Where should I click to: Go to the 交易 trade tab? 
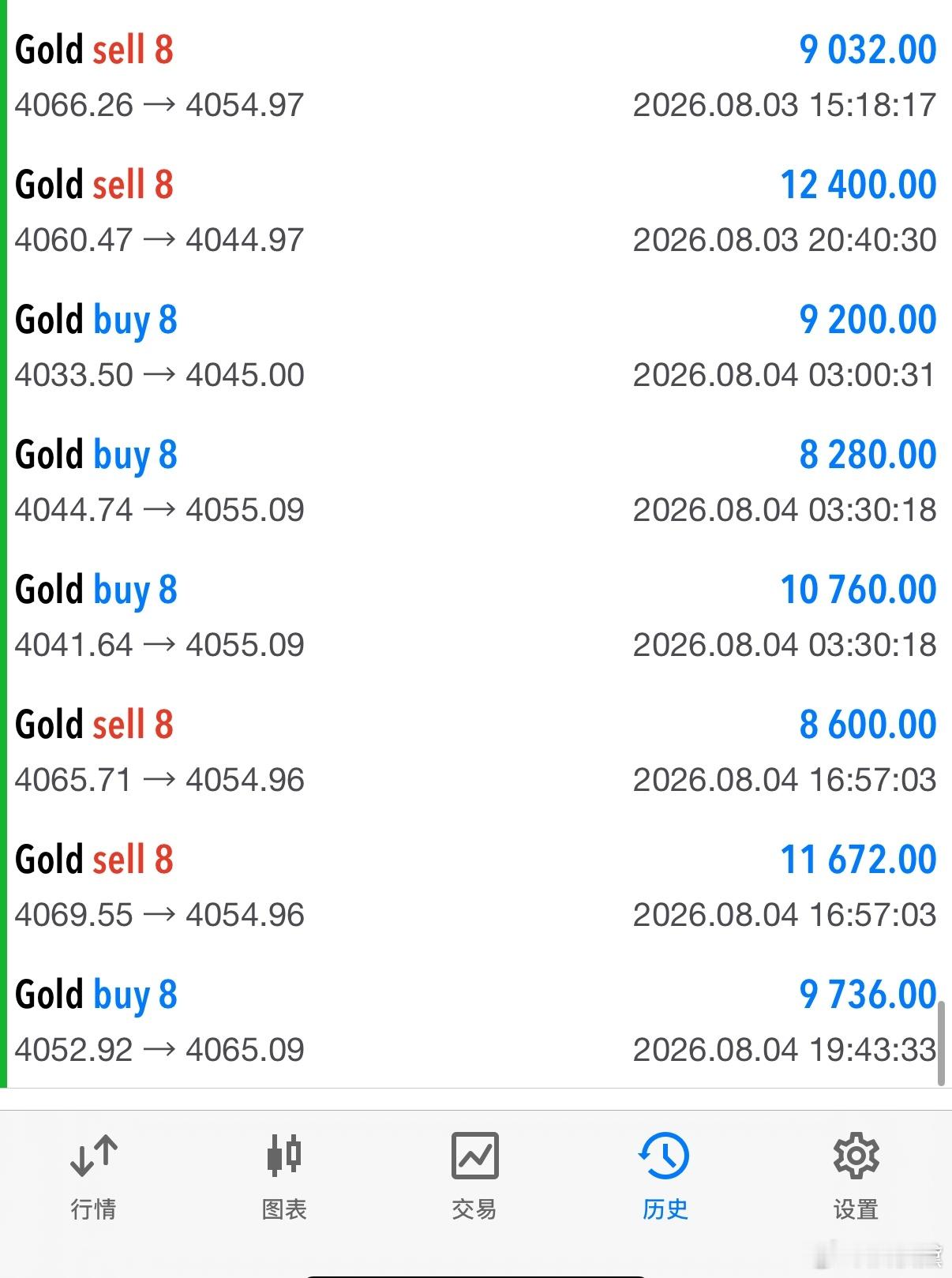point(474,1177)
